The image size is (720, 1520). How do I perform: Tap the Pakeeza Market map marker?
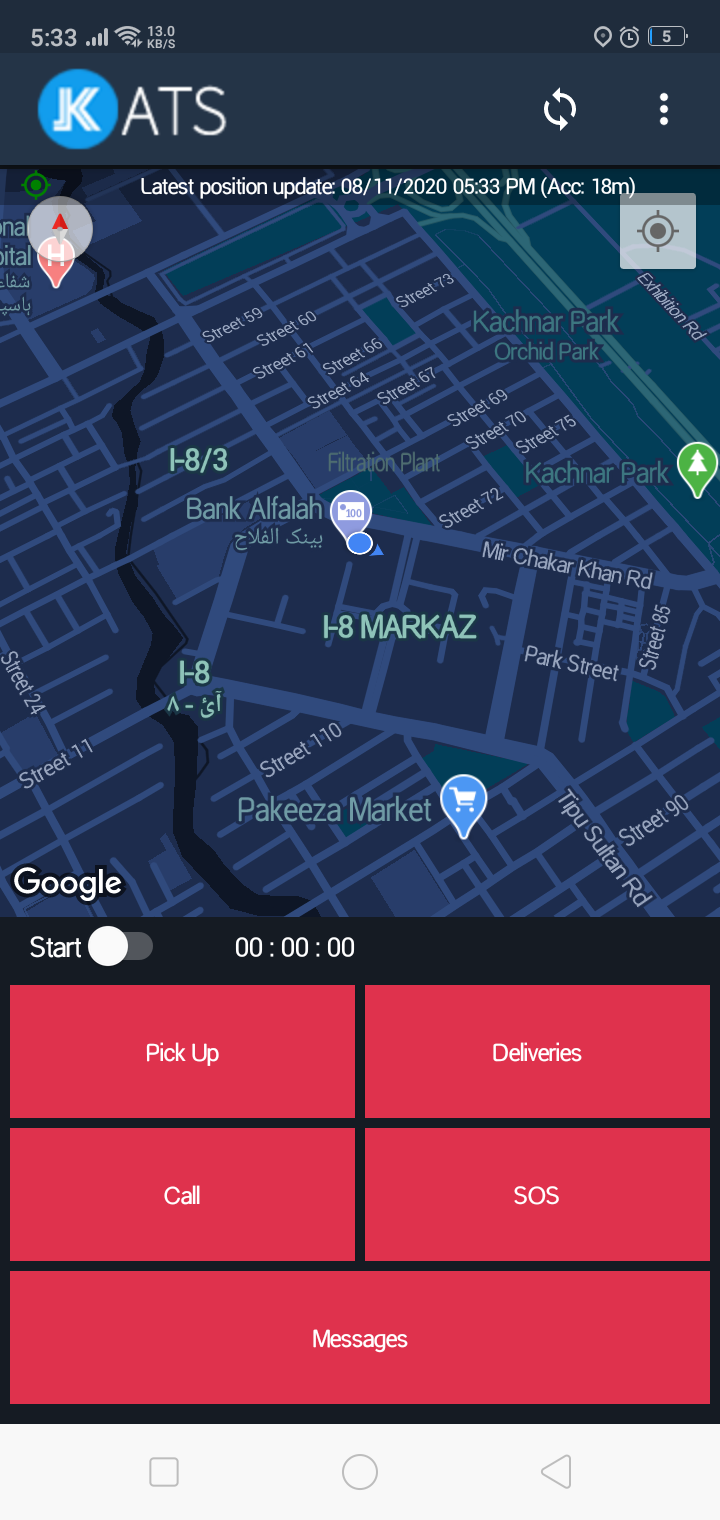pos(463,802)
